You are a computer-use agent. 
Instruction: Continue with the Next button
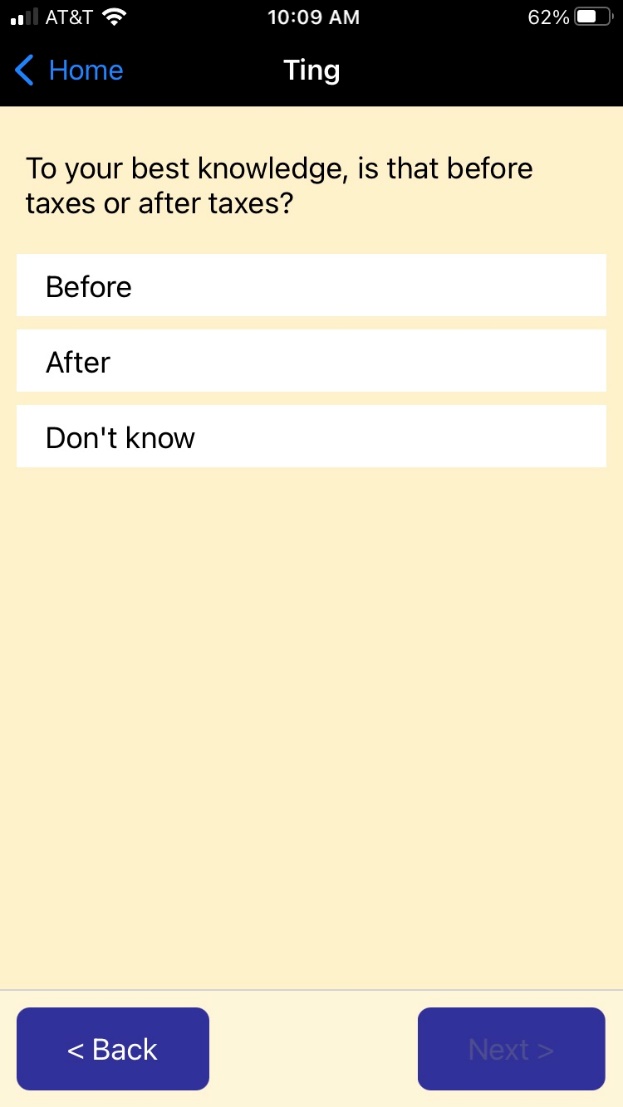(511, 1049)
